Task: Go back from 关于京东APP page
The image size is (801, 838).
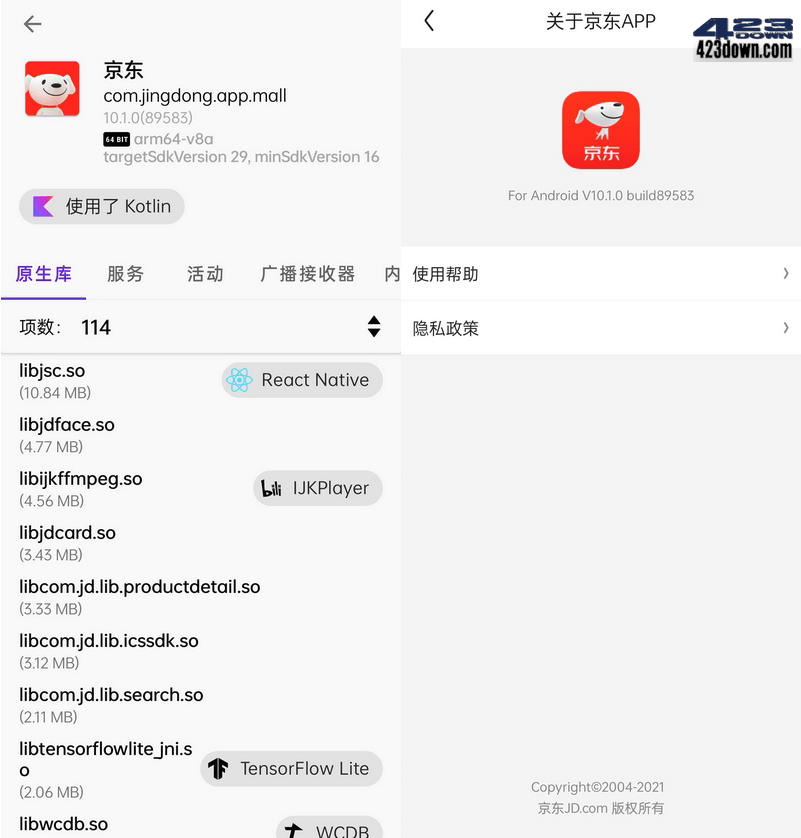Action: (429, 21)
